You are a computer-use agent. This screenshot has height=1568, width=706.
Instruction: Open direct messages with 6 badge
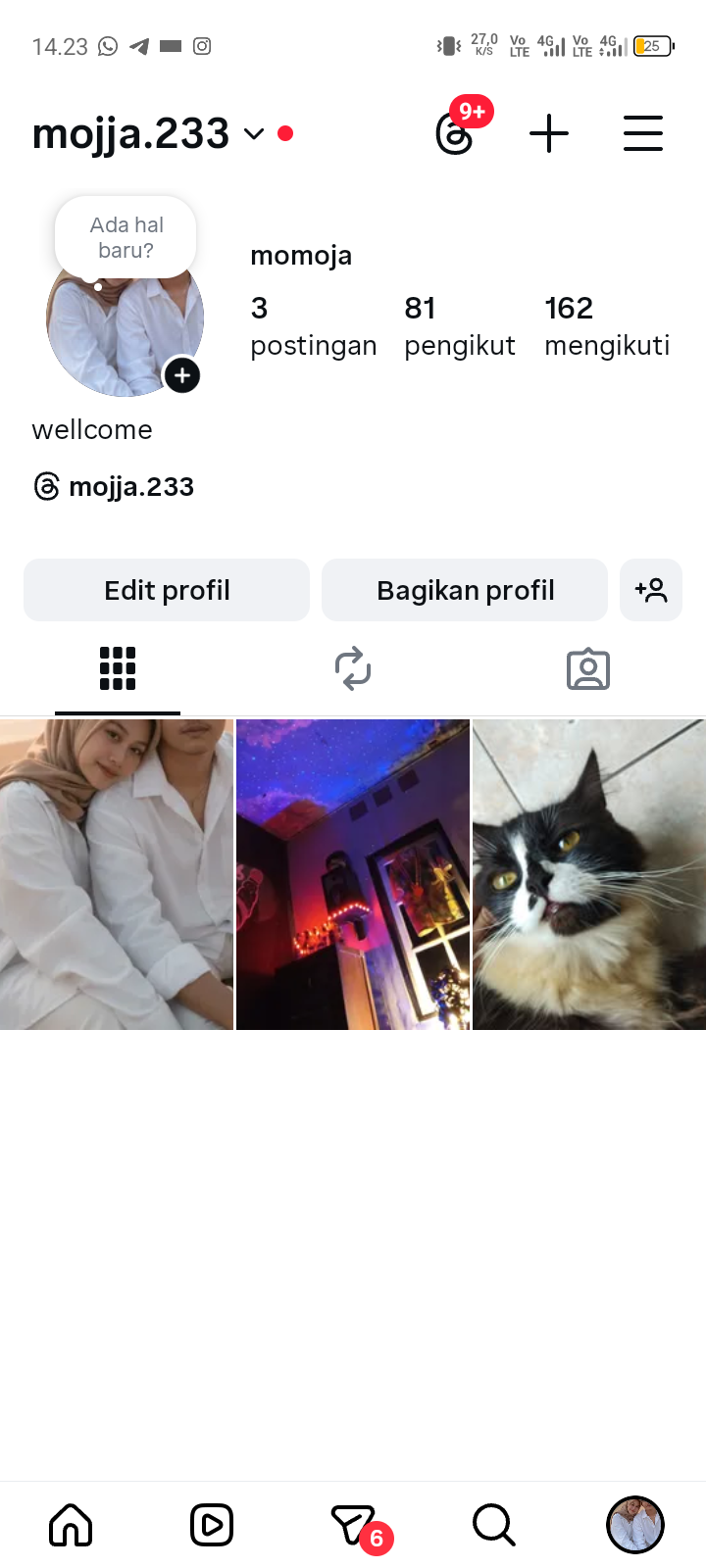click(353, 1525)
